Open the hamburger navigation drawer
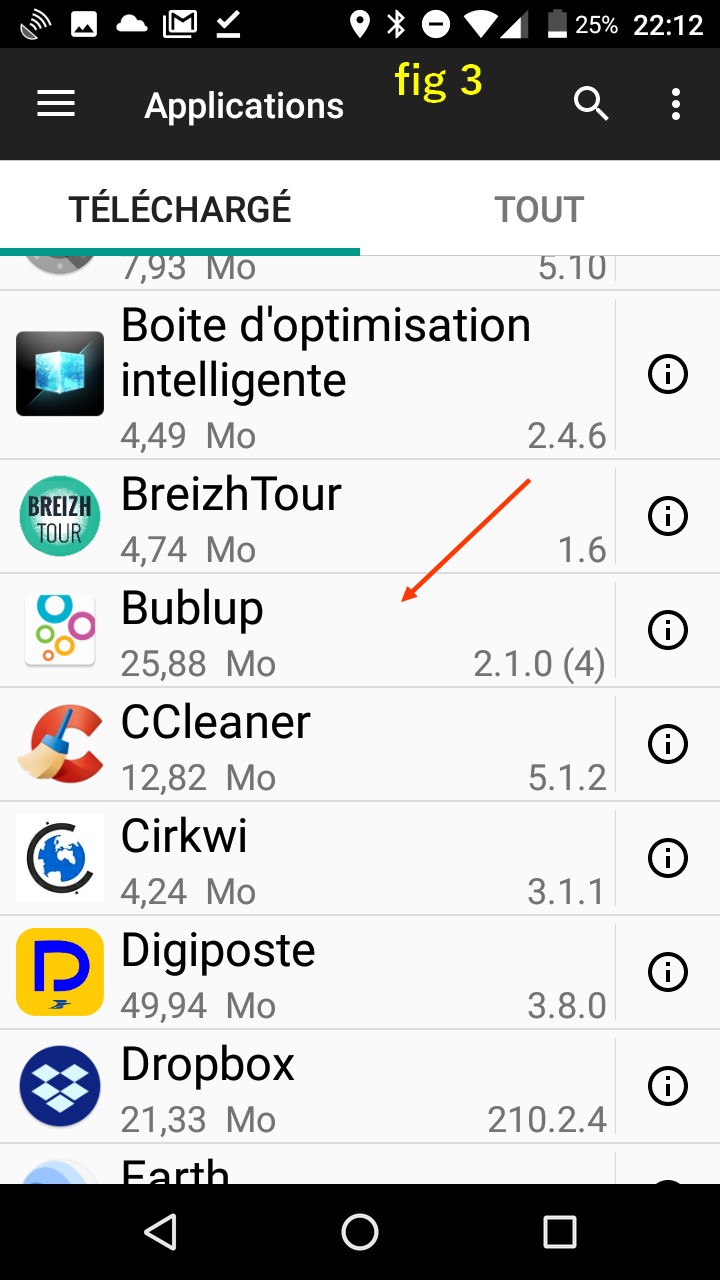 coord(56,104)
